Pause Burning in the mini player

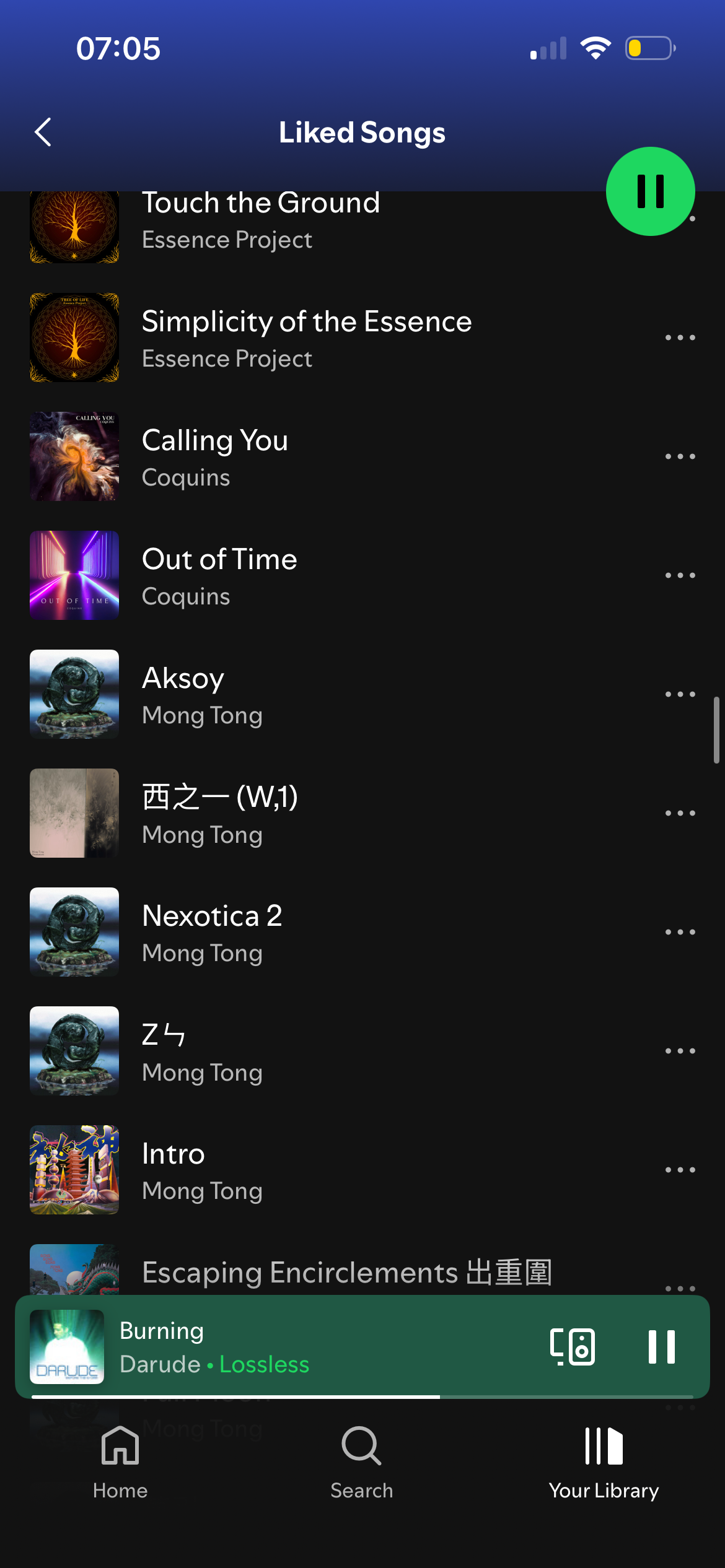661,1347
